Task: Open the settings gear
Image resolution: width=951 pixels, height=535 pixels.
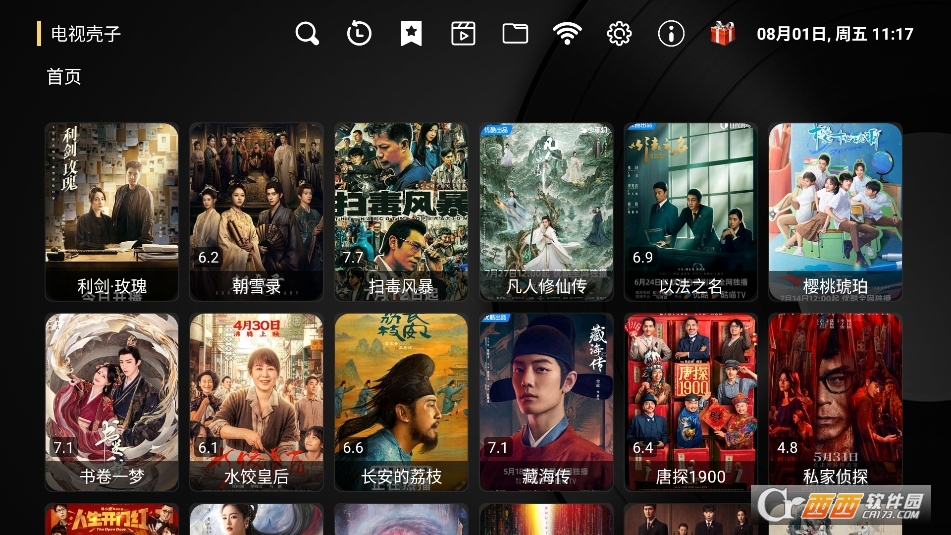Action: tap(619, 34)
